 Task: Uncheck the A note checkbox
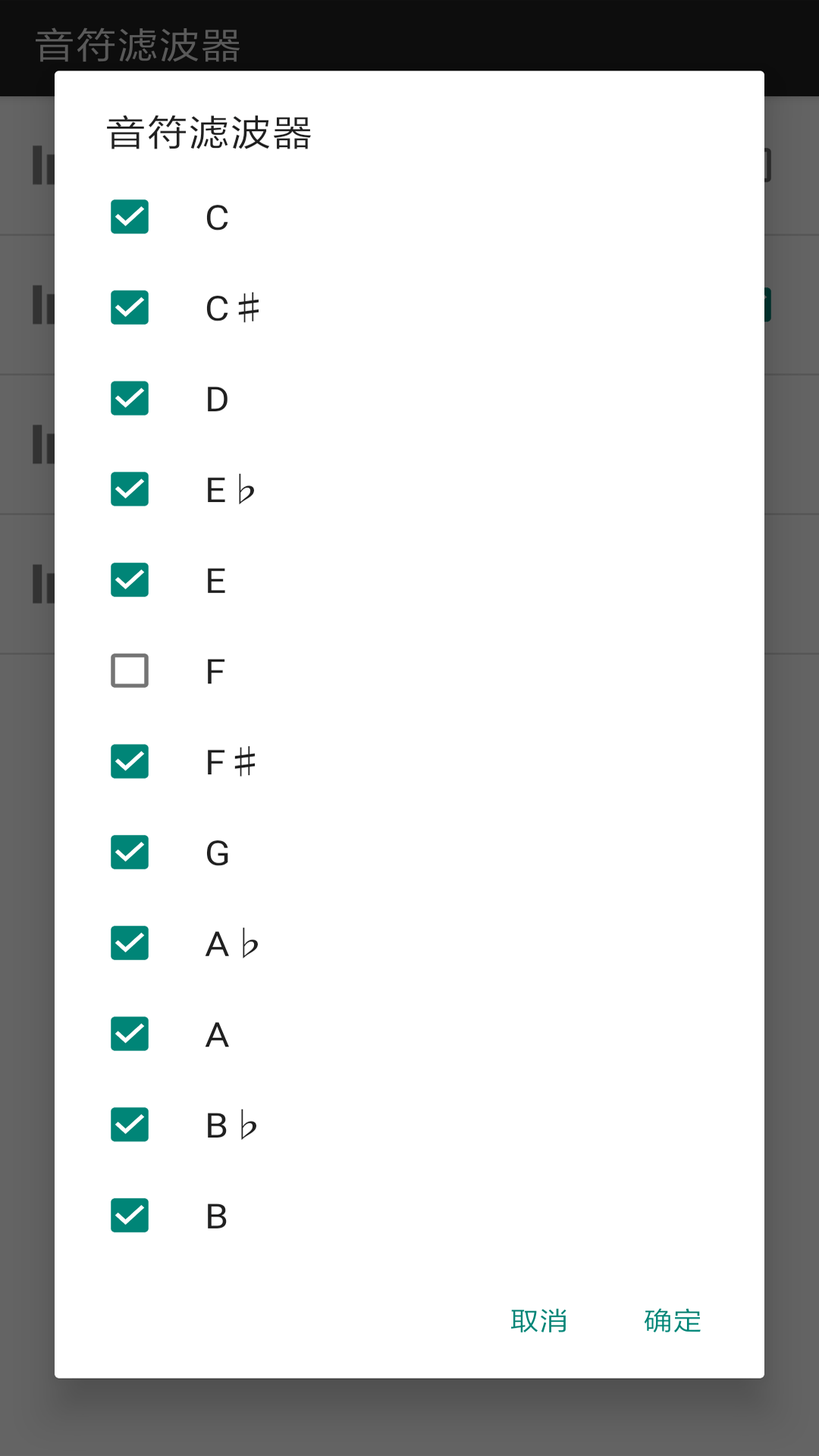pyautogui.click(x=130, y=1034)
